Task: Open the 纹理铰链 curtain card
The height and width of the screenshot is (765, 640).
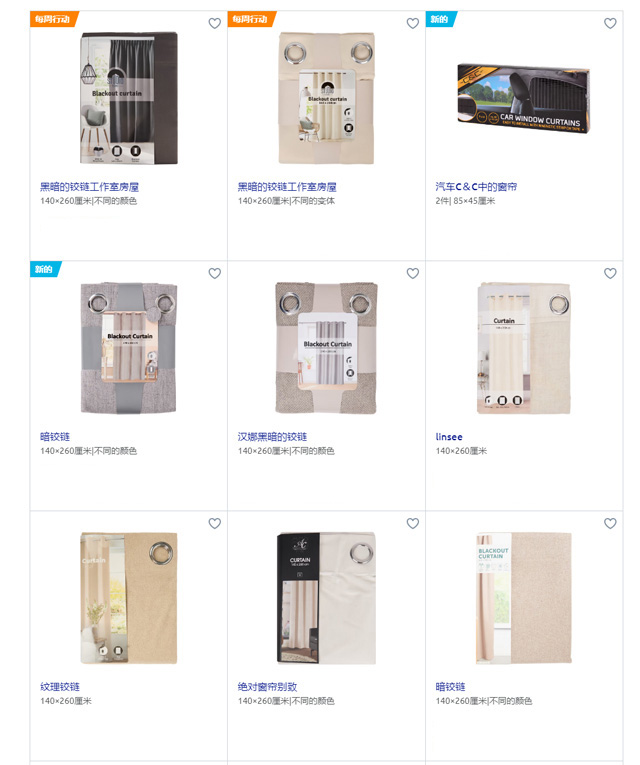Action: point(128,598)
